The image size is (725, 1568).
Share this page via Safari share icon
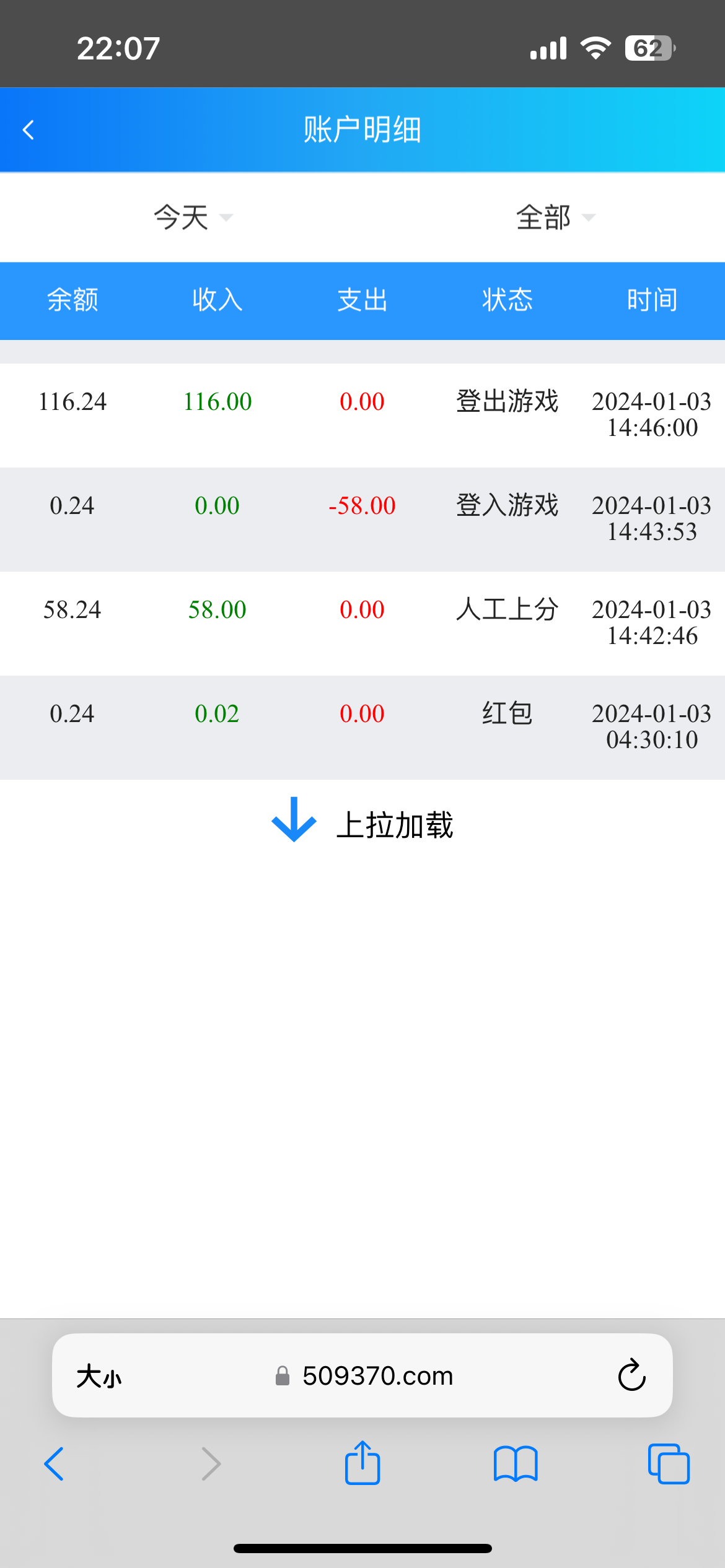[x=362, y=1463]
